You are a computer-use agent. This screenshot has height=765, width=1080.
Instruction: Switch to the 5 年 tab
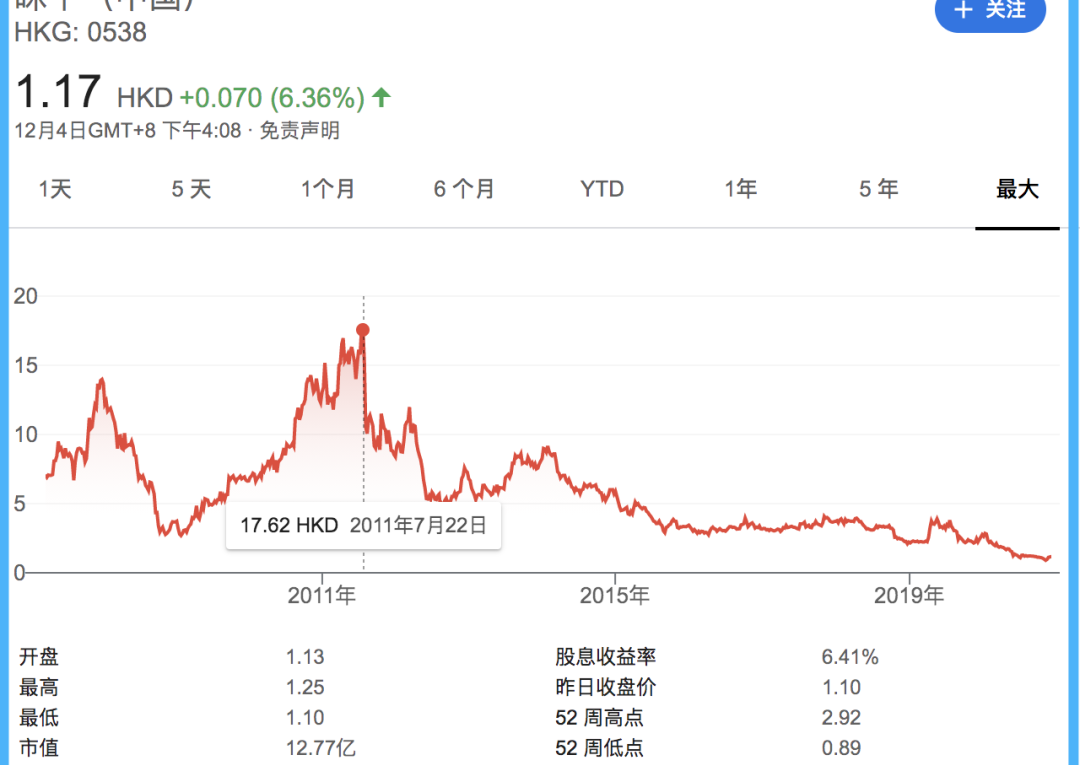[x=879, y=189]
